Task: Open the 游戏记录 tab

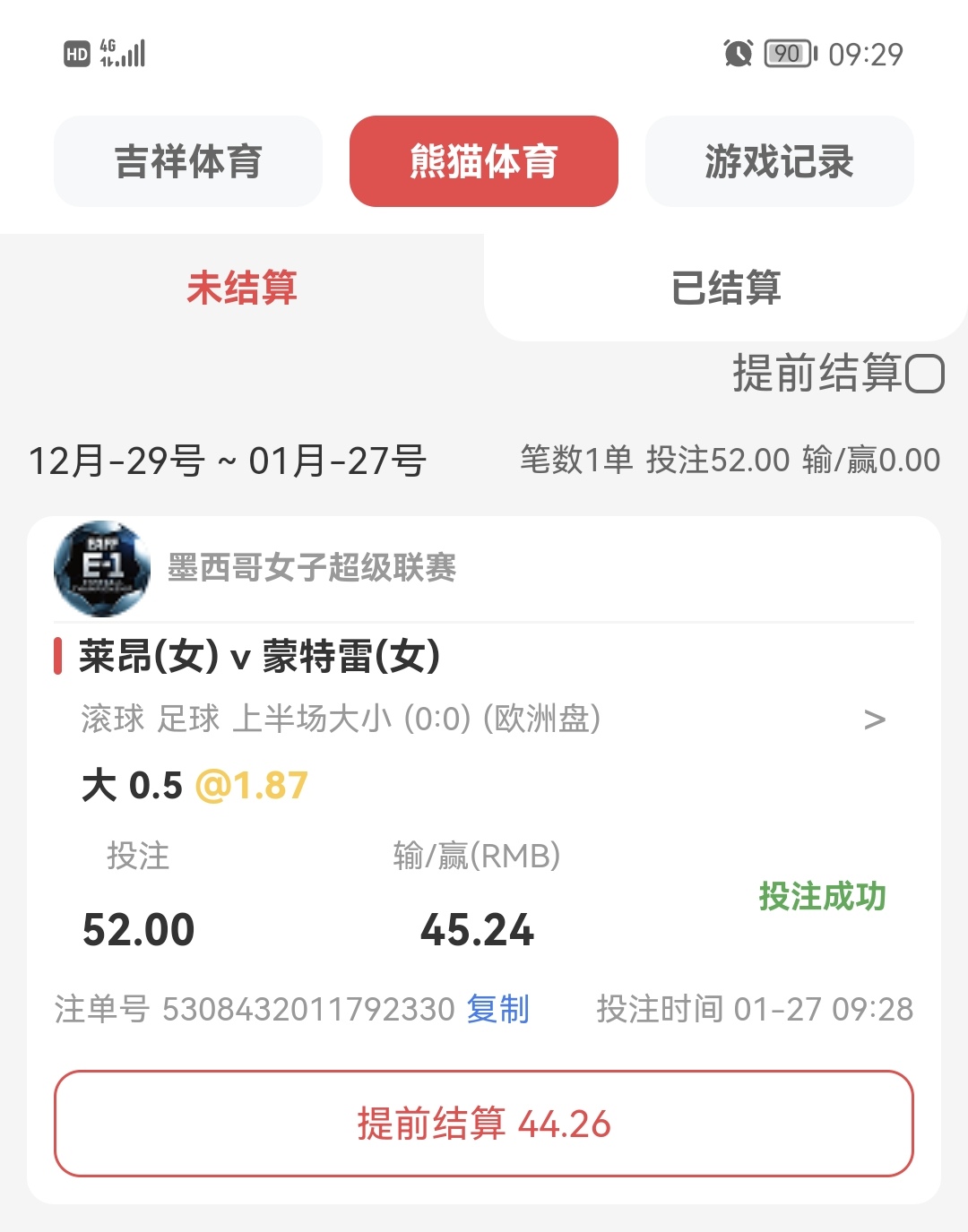Action: [x=779, y=161]
